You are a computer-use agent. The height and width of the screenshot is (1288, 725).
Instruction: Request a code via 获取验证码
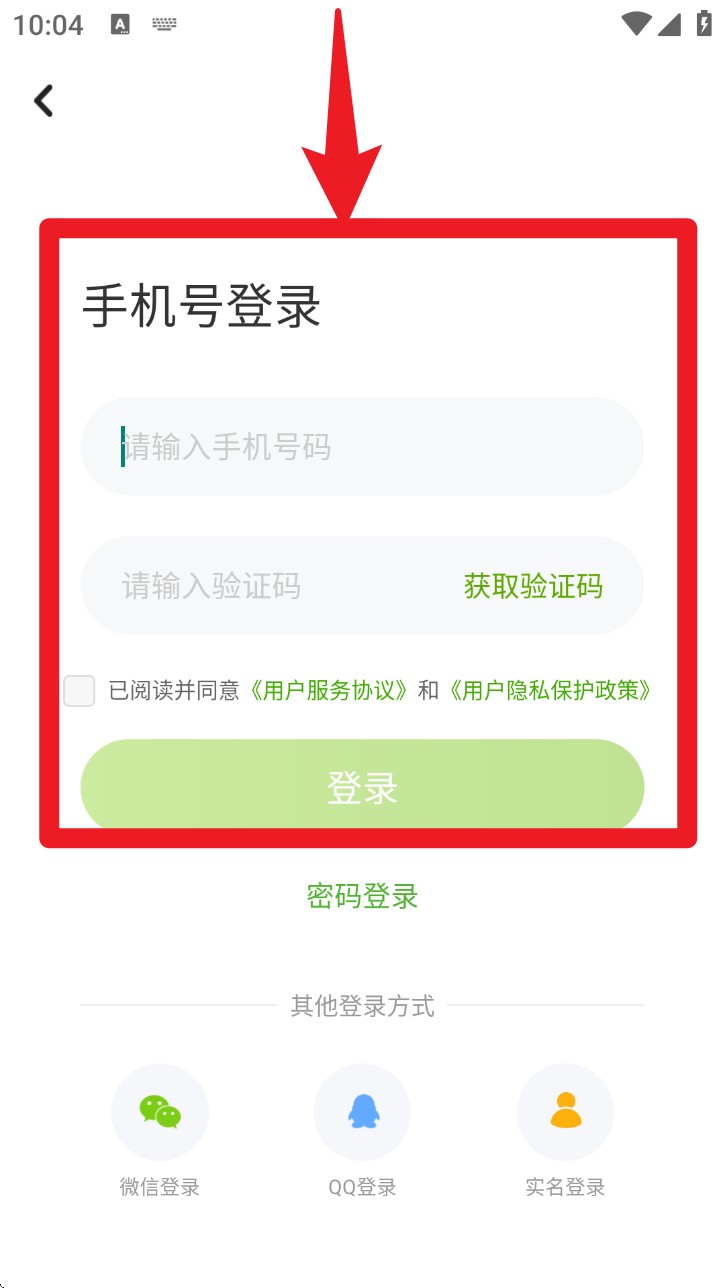click(533, 586)
